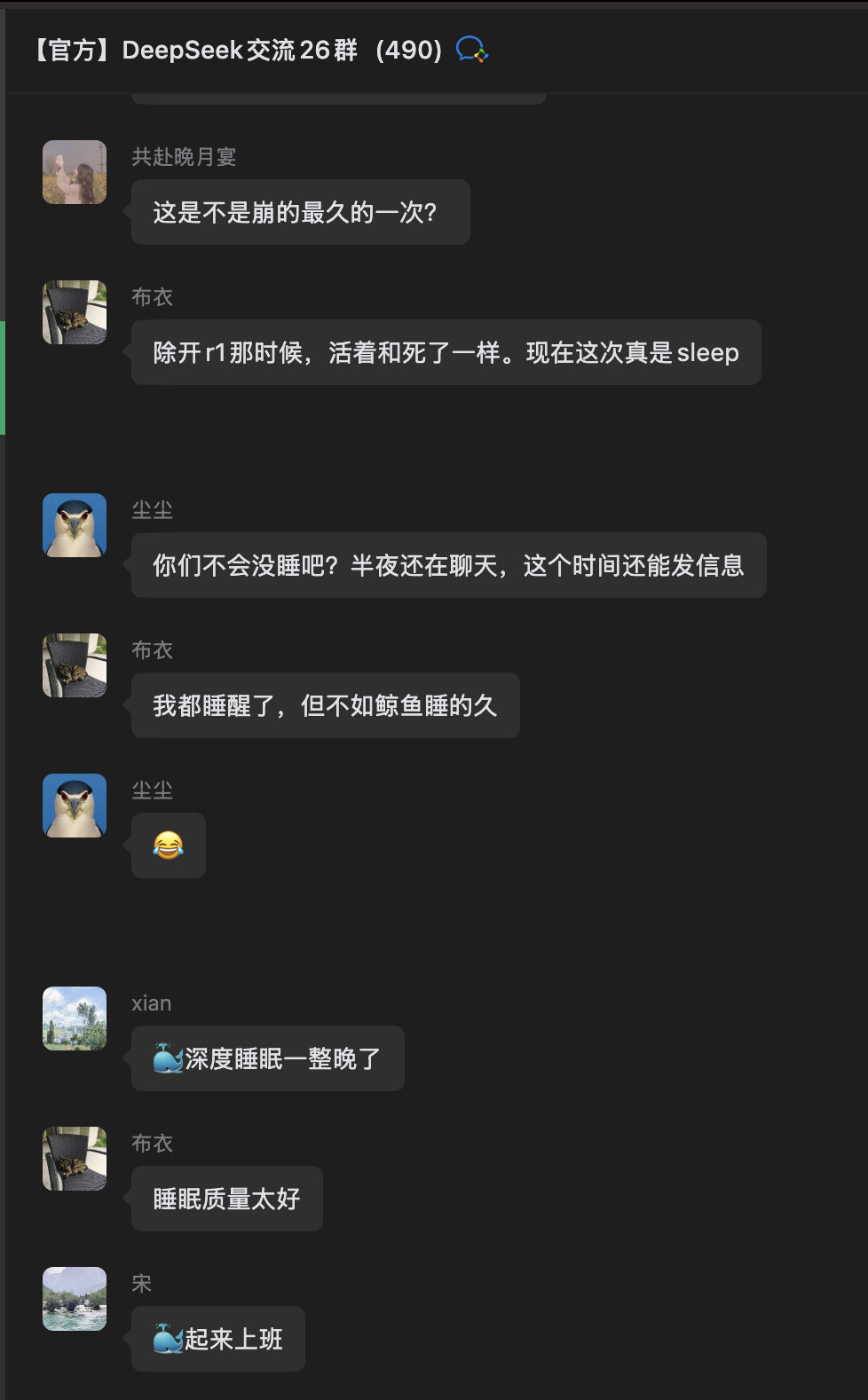Open 共赴晚月宴's profile avatar
This screenshot has height=1400, width=868.
(75, 172)
